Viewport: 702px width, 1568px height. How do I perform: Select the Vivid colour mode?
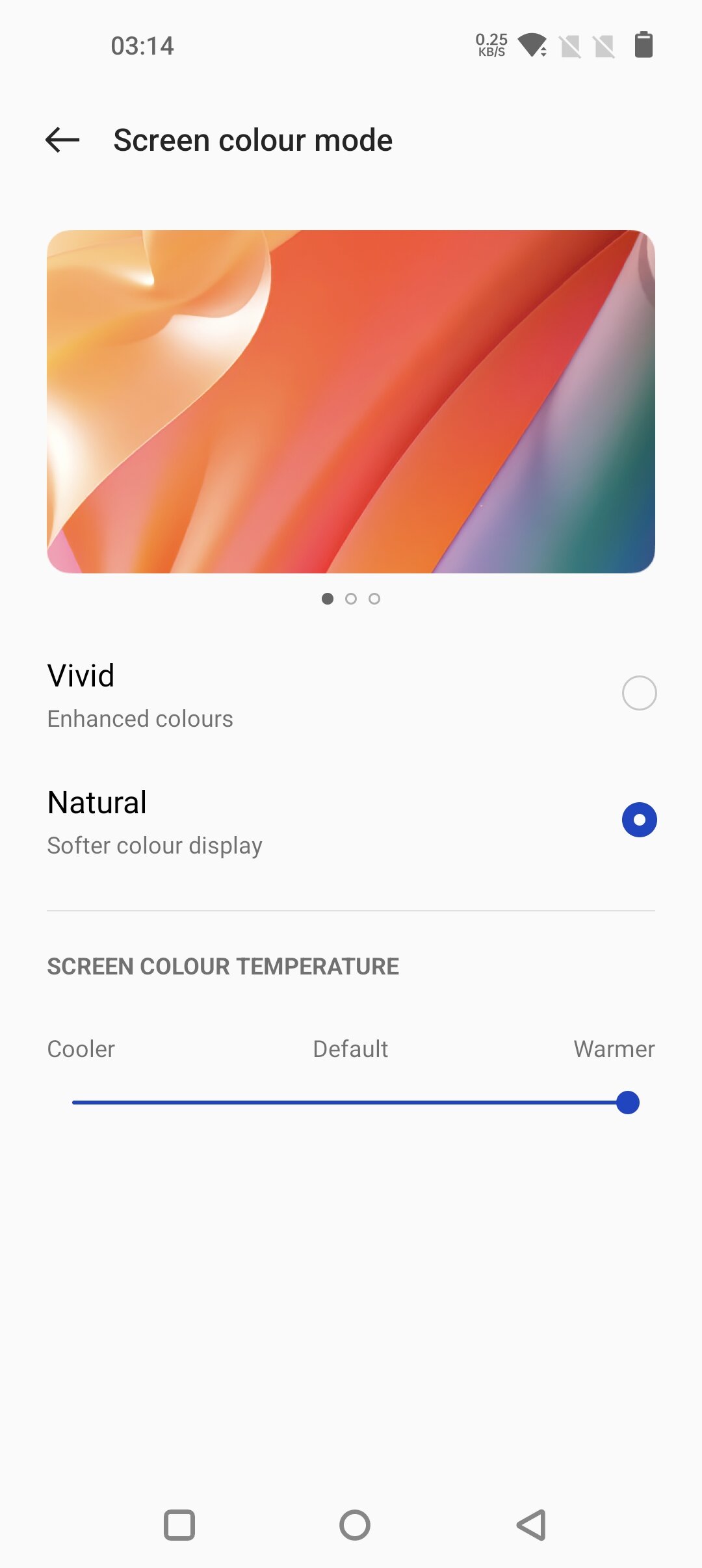[x=351, y=694]
